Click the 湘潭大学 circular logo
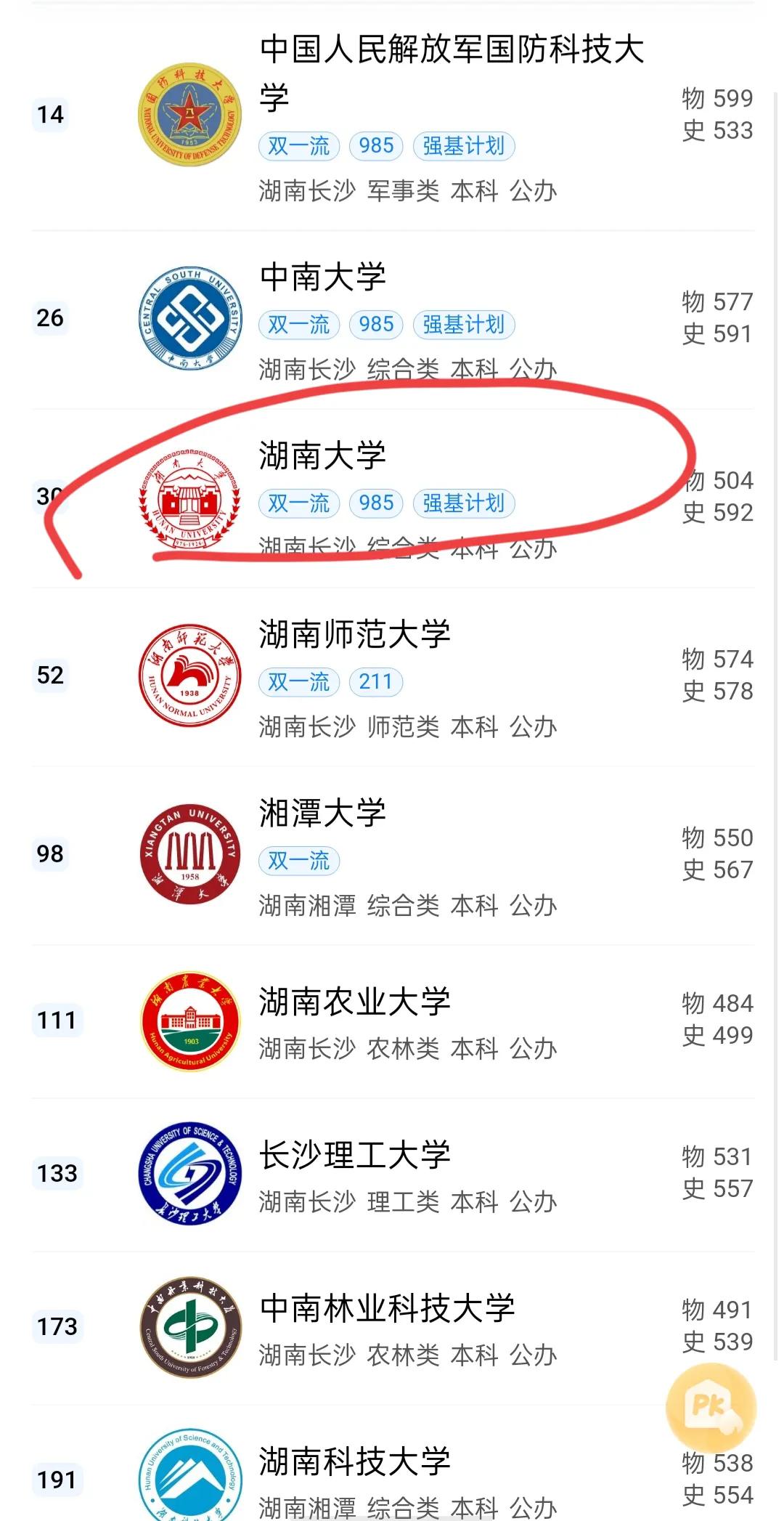The image size is (784, 1521). click(x=190, y=857)
